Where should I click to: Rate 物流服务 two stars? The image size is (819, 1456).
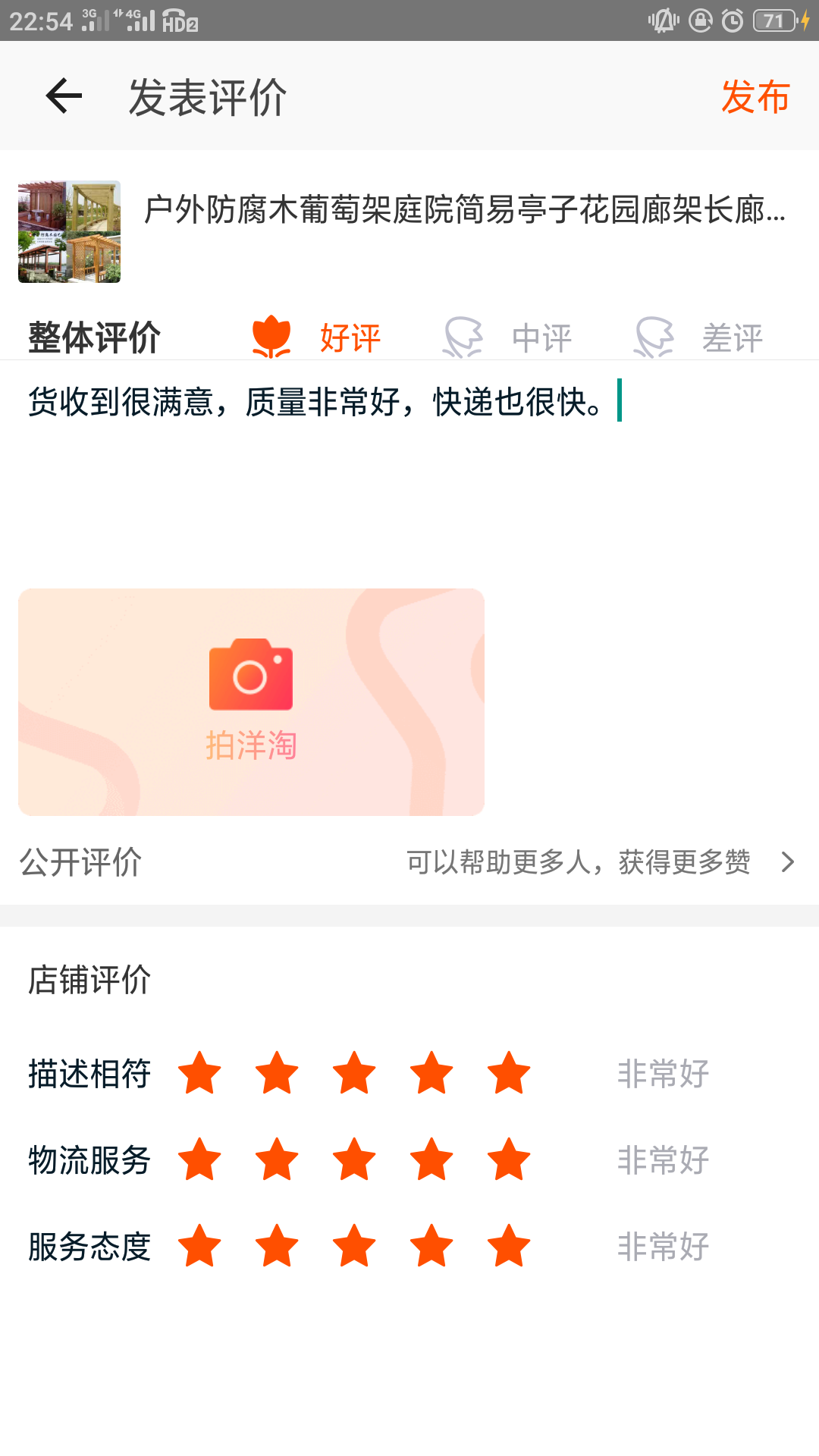coord(277,1159)
